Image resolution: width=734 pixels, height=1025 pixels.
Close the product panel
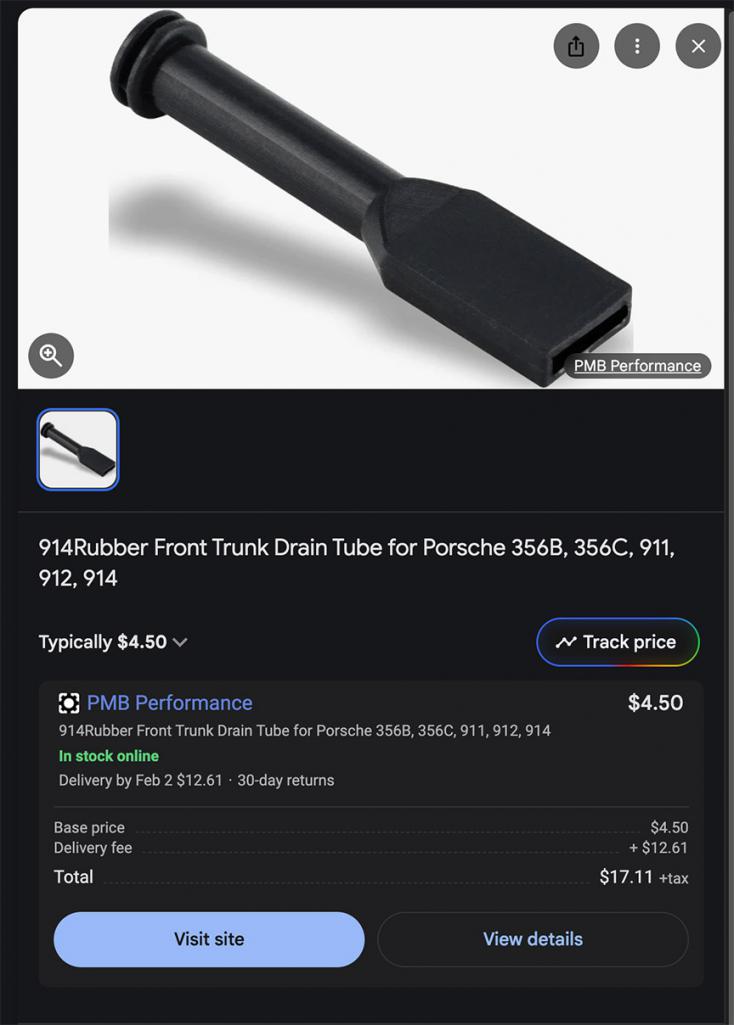[698, 46]
